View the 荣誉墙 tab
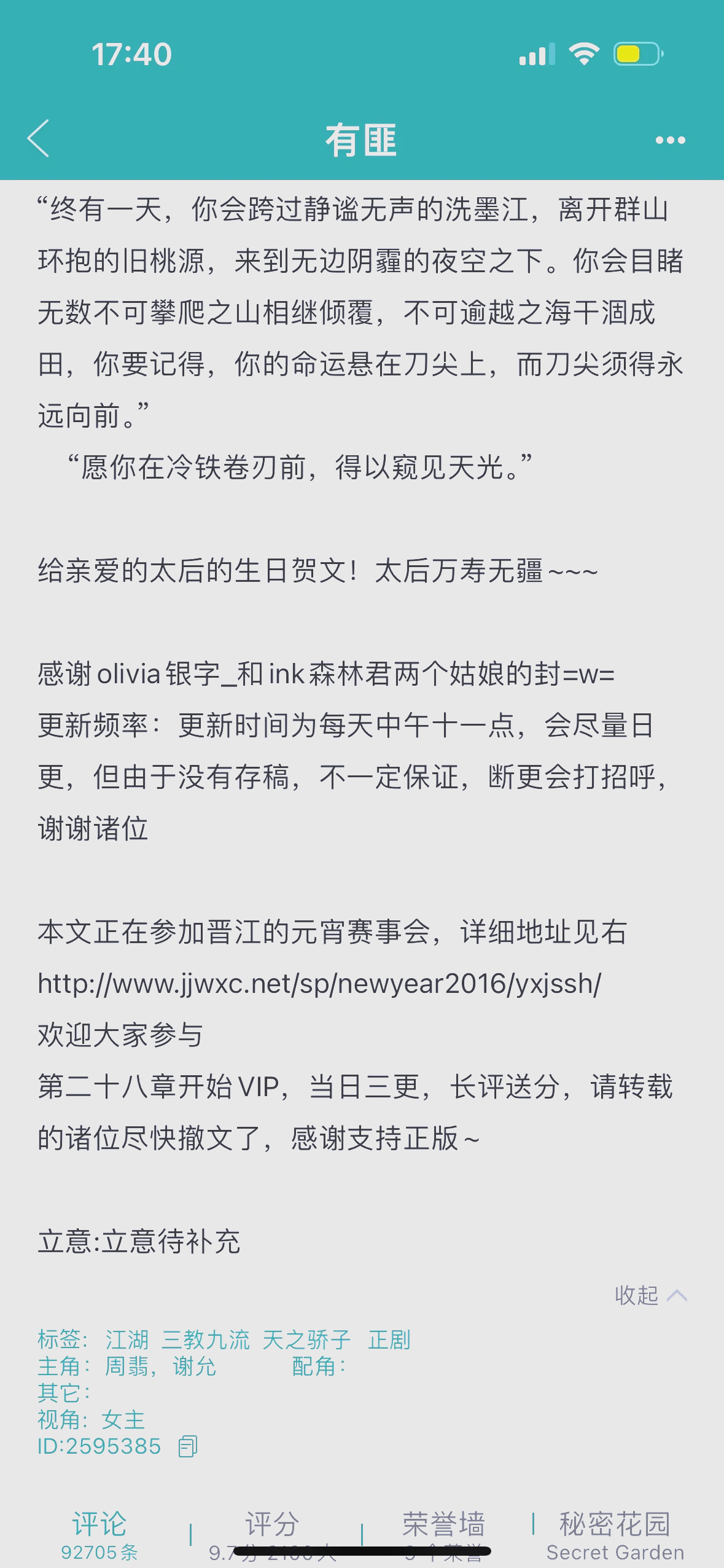The image size is (724, 1568). 443,1535
